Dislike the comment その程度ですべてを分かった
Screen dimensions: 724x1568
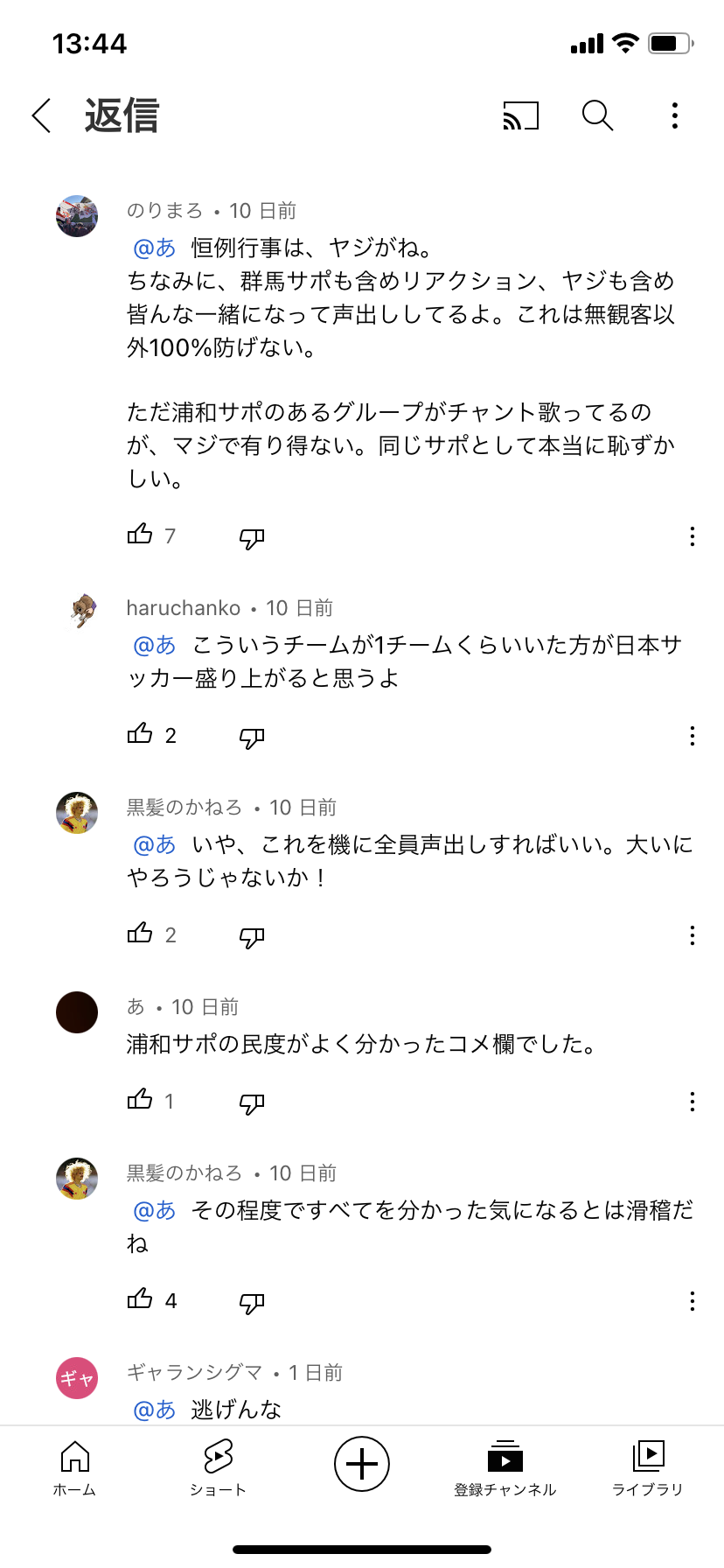(x=252, y=1303)
